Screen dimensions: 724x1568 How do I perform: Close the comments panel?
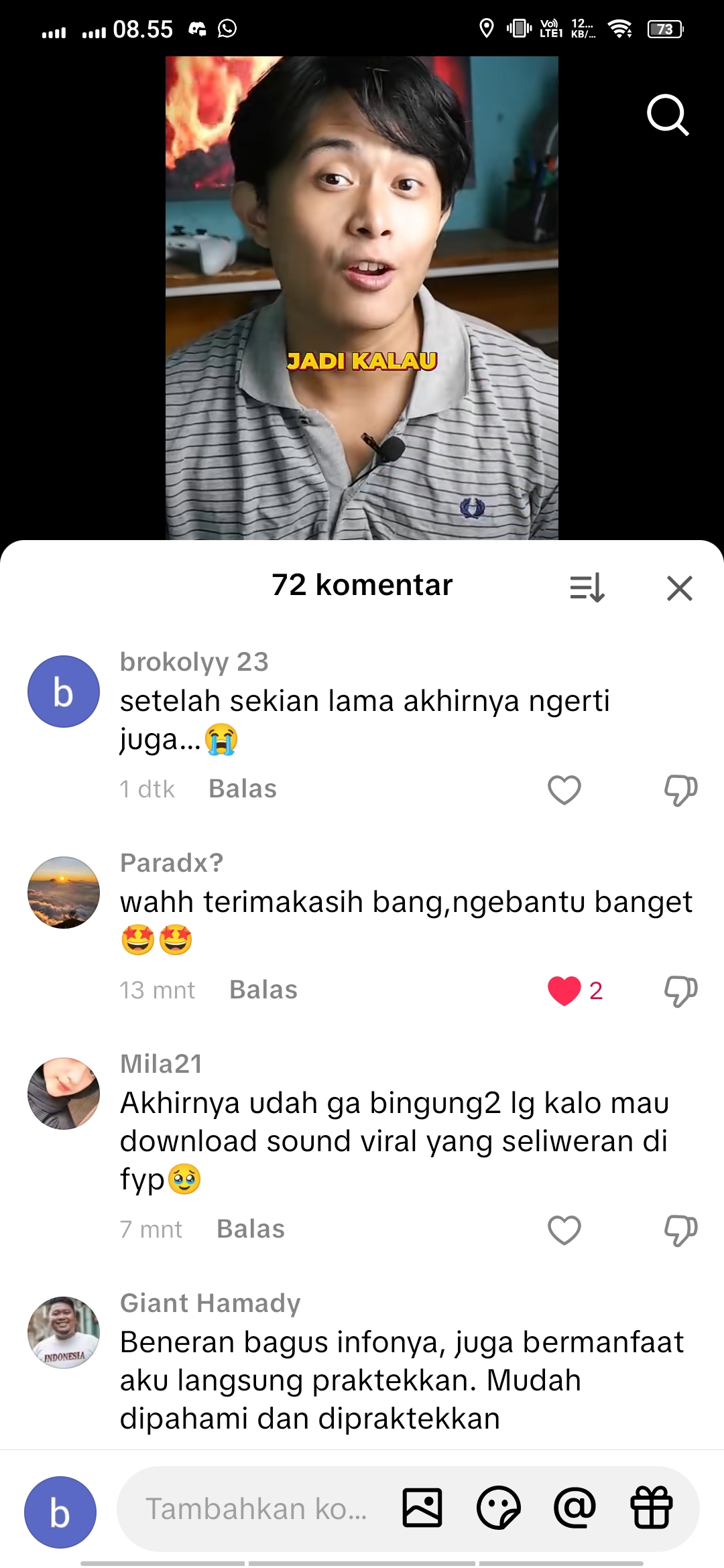pos(679,588)
